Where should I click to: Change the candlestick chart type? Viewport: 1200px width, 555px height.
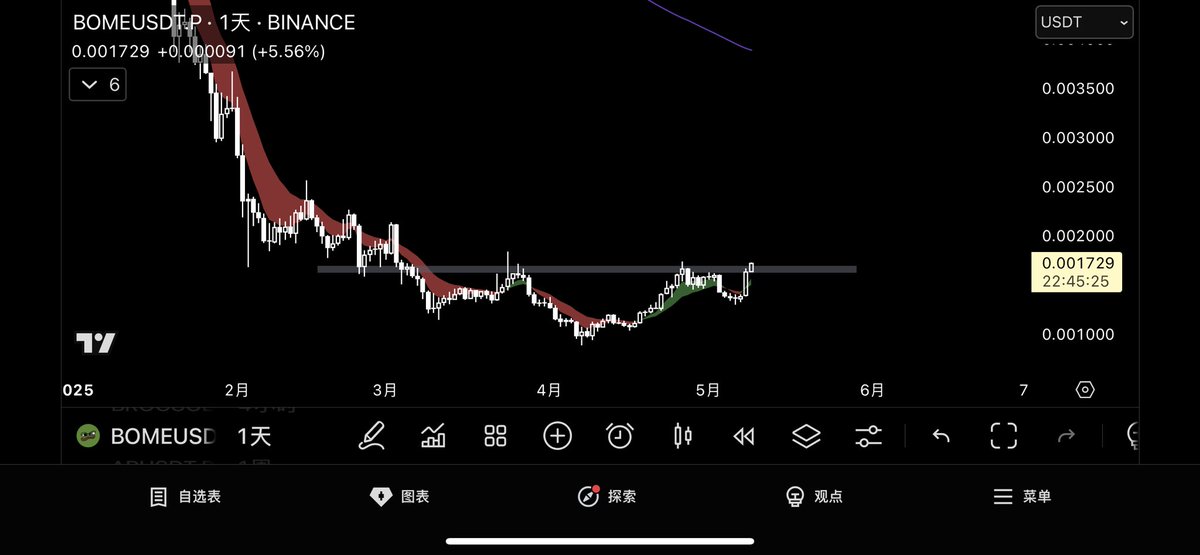[x=683, y=435]
